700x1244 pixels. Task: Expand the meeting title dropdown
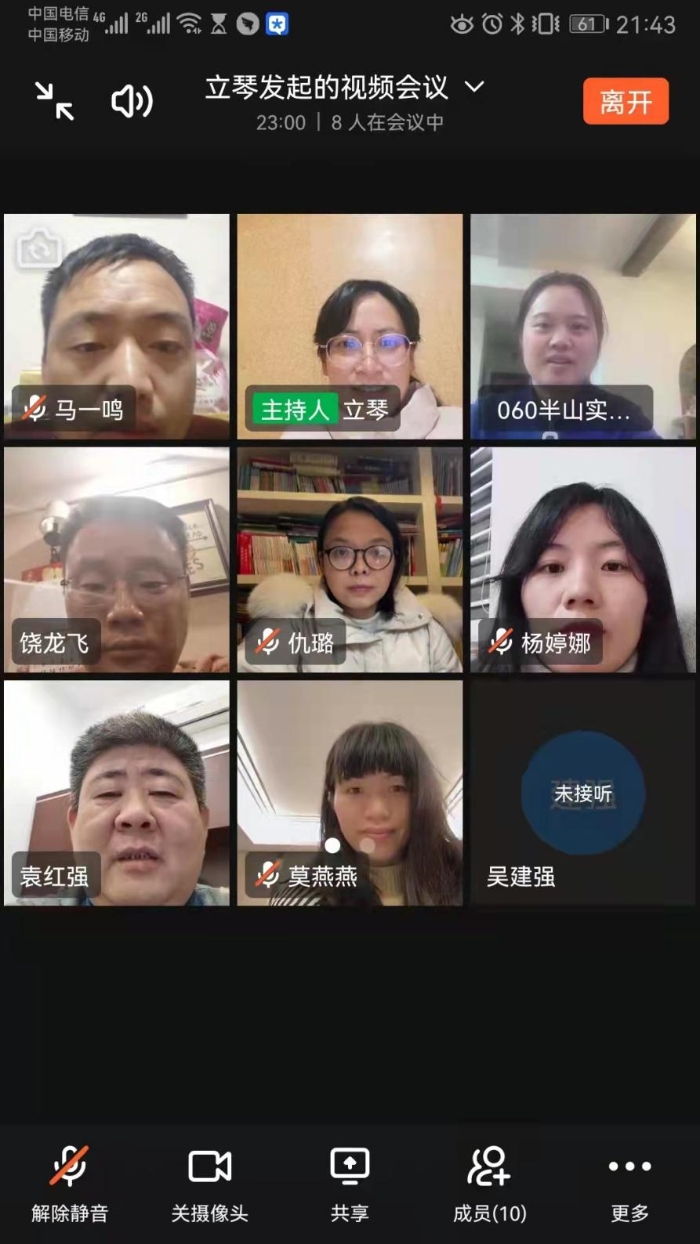pos(474,87)
